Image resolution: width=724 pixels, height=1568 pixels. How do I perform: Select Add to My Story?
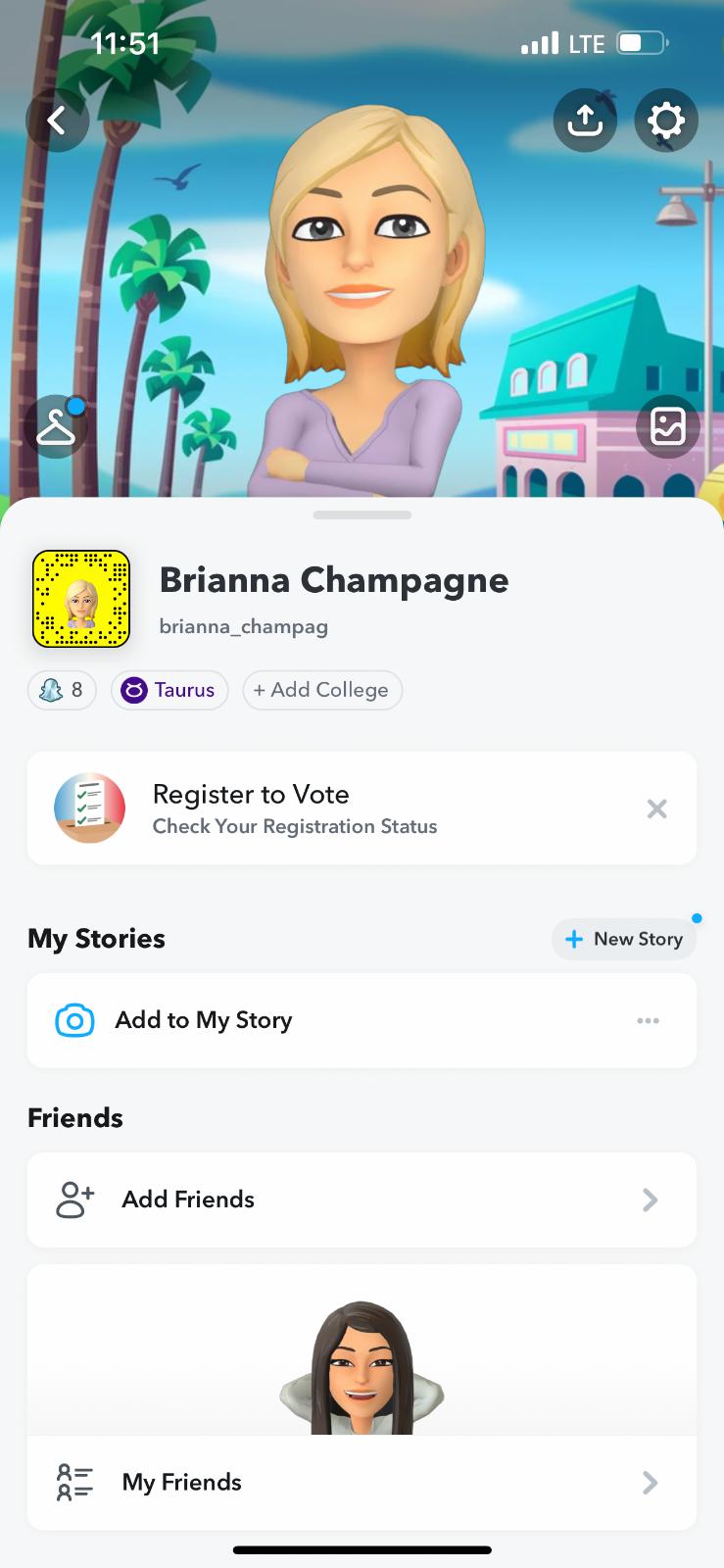[204, 1020]
